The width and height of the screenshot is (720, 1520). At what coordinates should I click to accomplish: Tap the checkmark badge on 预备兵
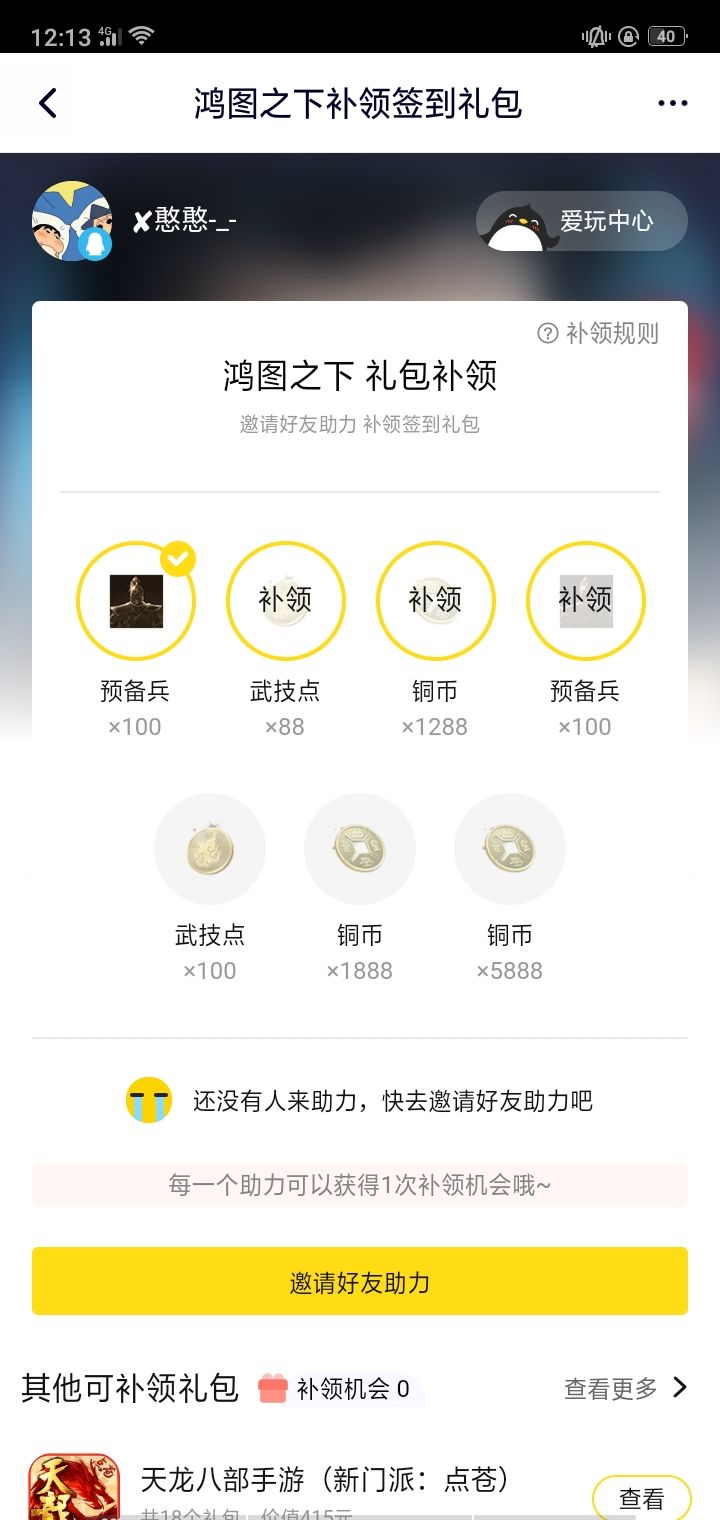177,558
